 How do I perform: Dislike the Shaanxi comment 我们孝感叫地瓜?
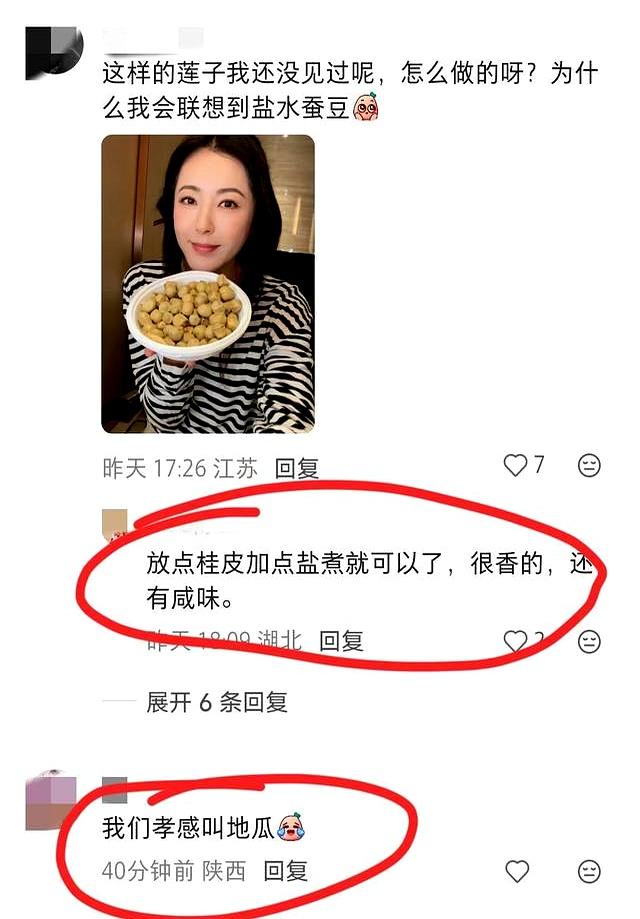(590, 871)
